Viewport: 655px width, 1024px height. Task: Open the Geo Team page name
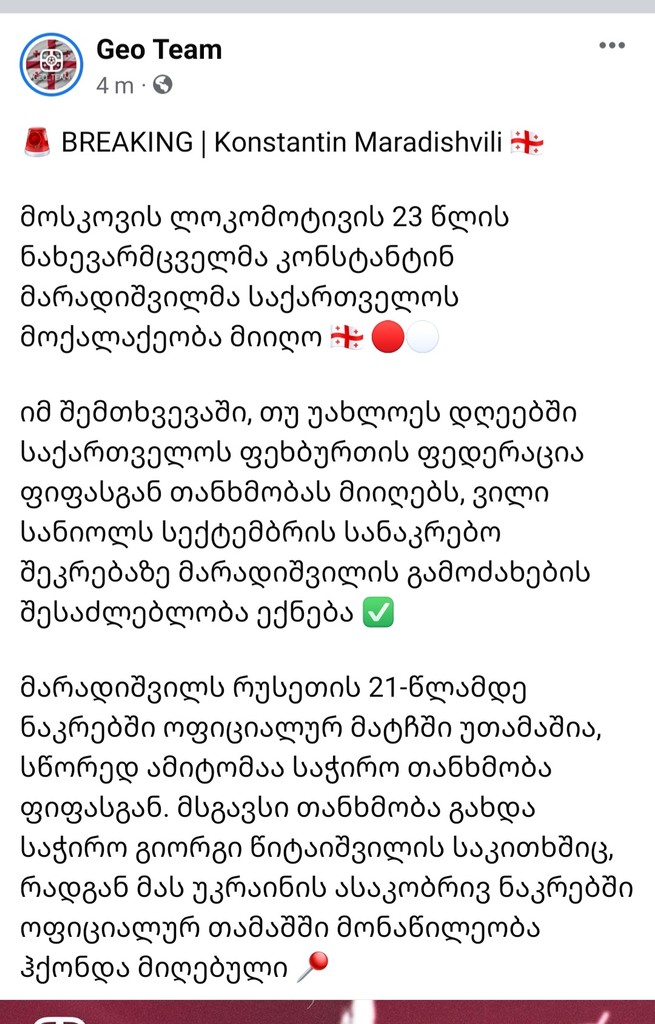[159, 50]
